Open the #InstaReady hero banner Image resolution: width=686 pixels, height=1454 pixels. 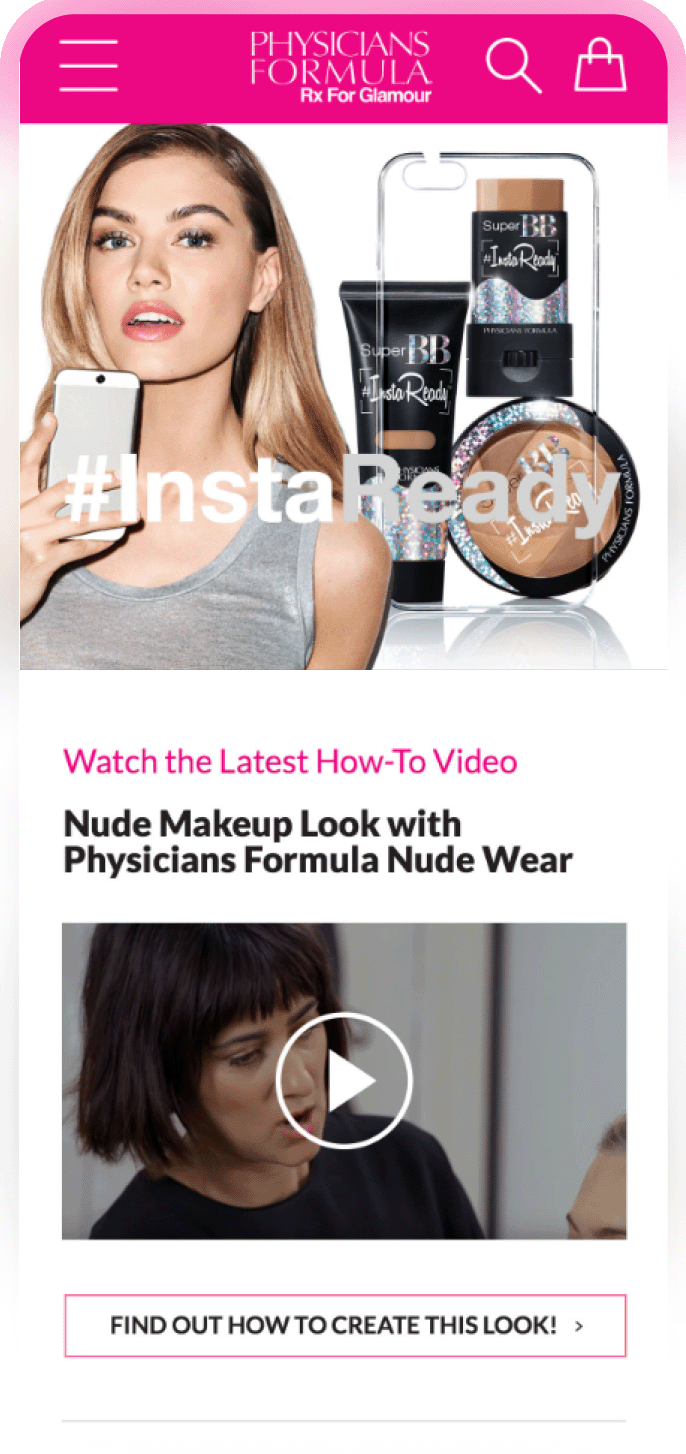[x=343, y=396]
